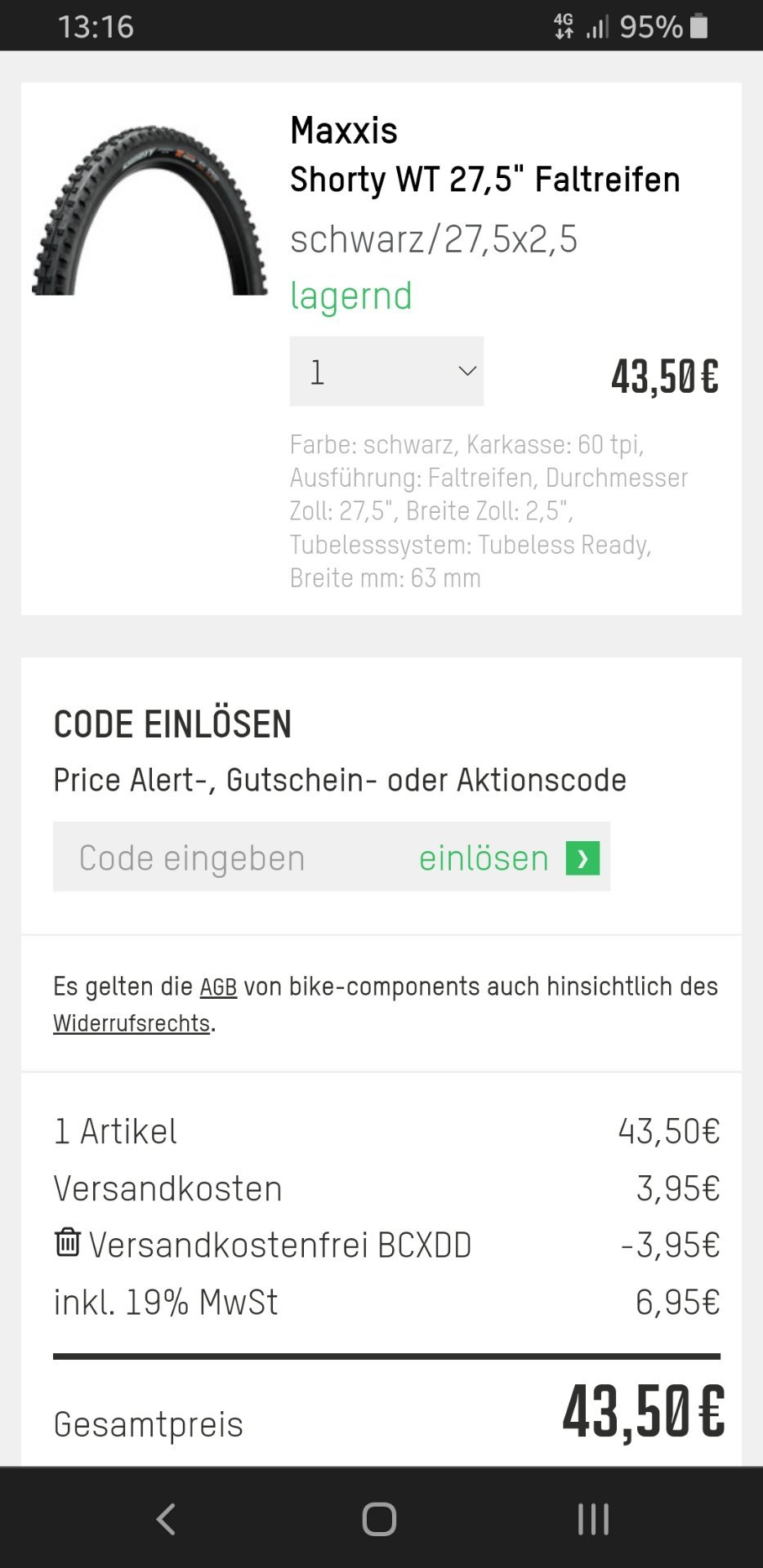763x1568 pixels.
Task: Open the Widerrufsrechts link
Action: pos(132,1023)
